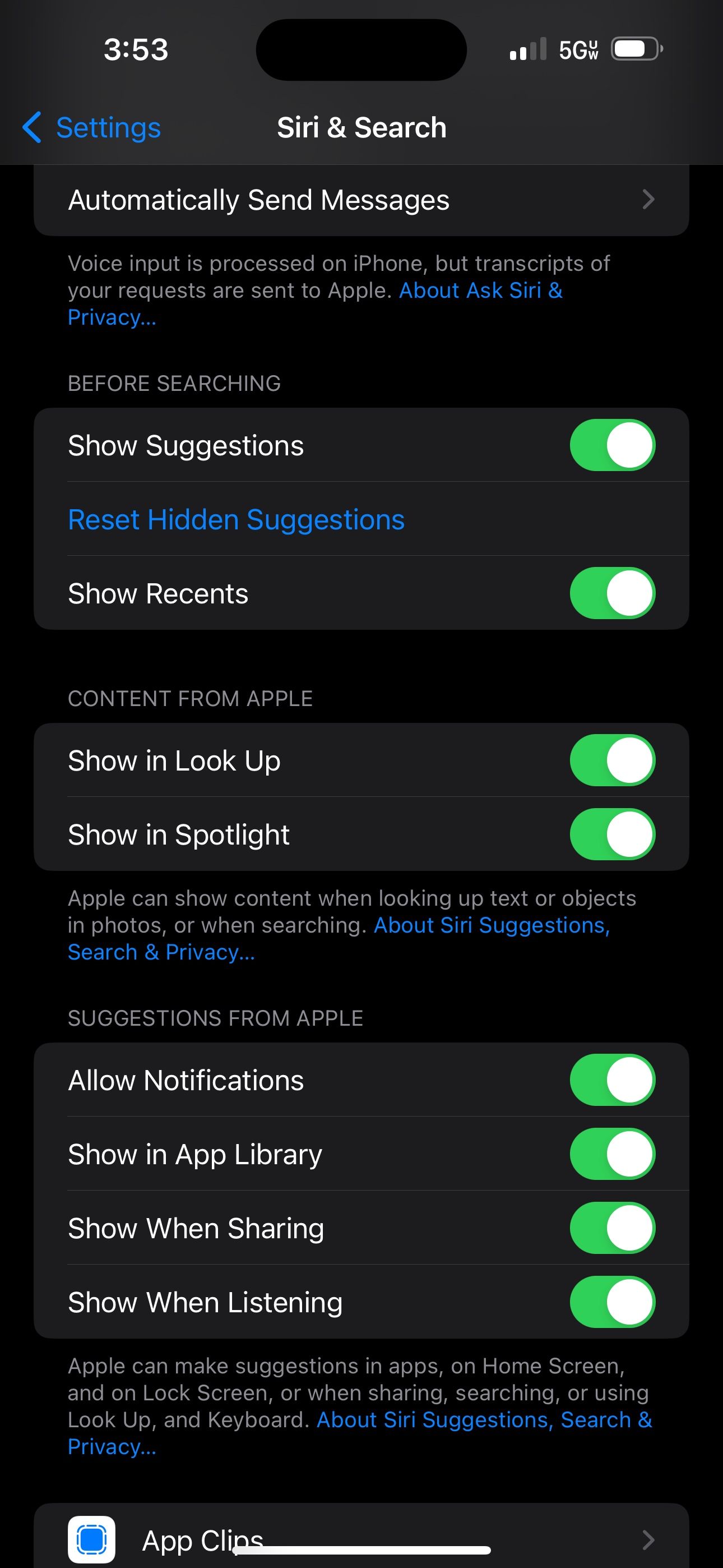The width and height of the screenshot is (723, 1568).
Task: Select the Siri & Search title
Action: click(x=361, y=127)
